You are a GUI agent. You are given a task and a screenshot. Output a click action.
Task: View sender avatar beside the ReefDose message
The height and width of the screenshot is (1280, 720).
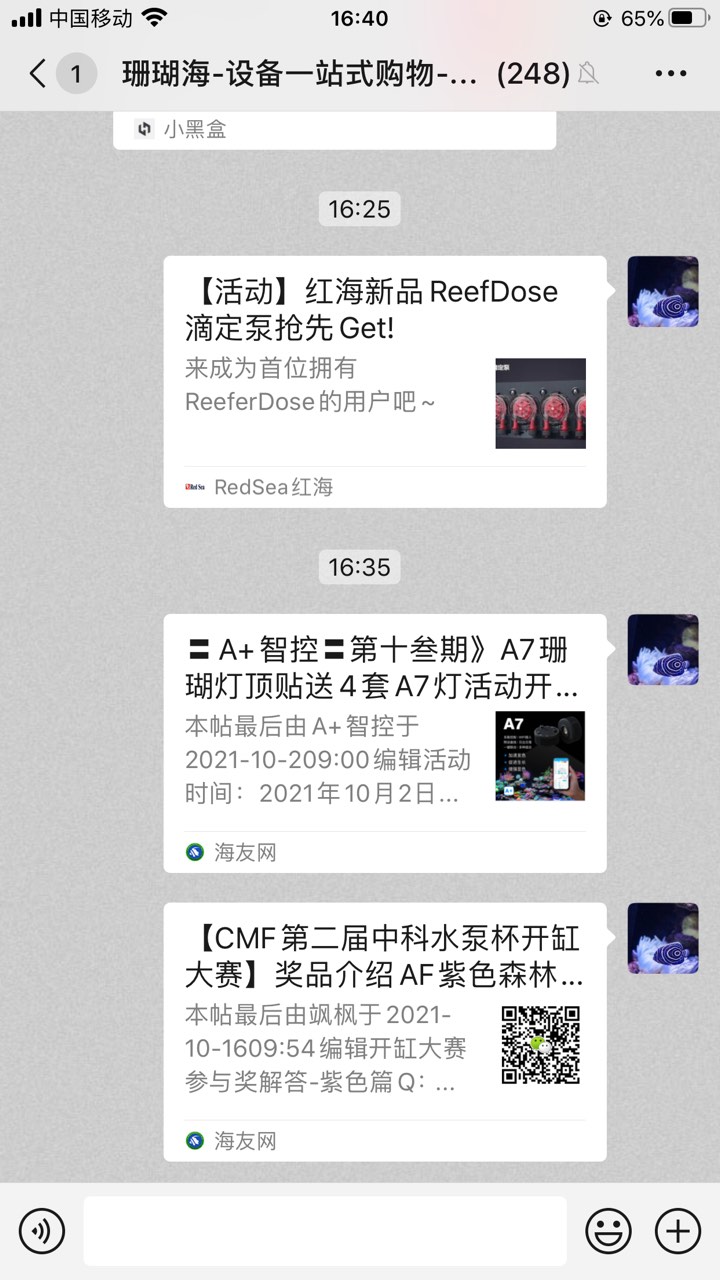[x=662, y=292]
